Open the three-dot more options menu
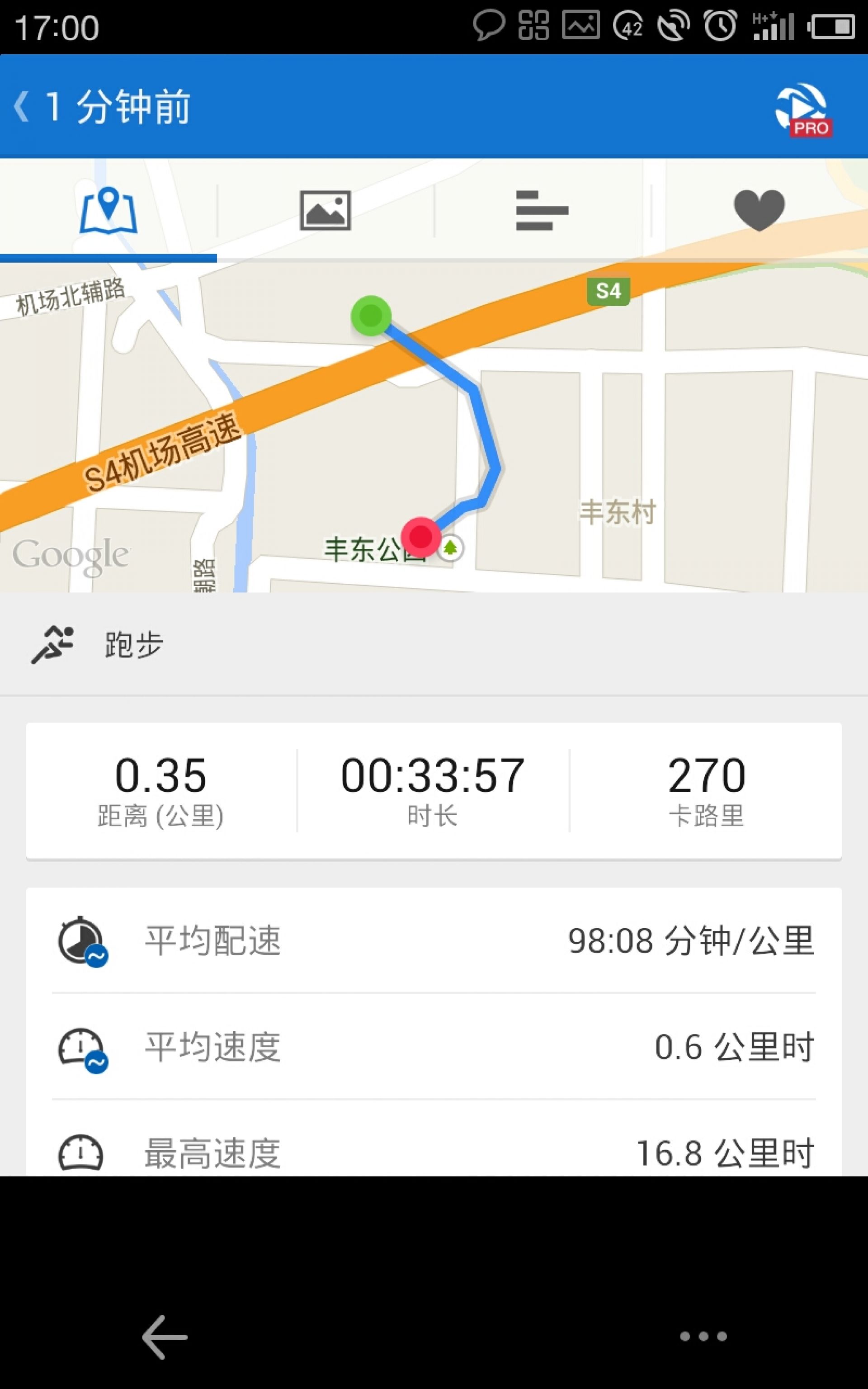The width and height of the screenshot is (868, 1389). pos(703,1336)
